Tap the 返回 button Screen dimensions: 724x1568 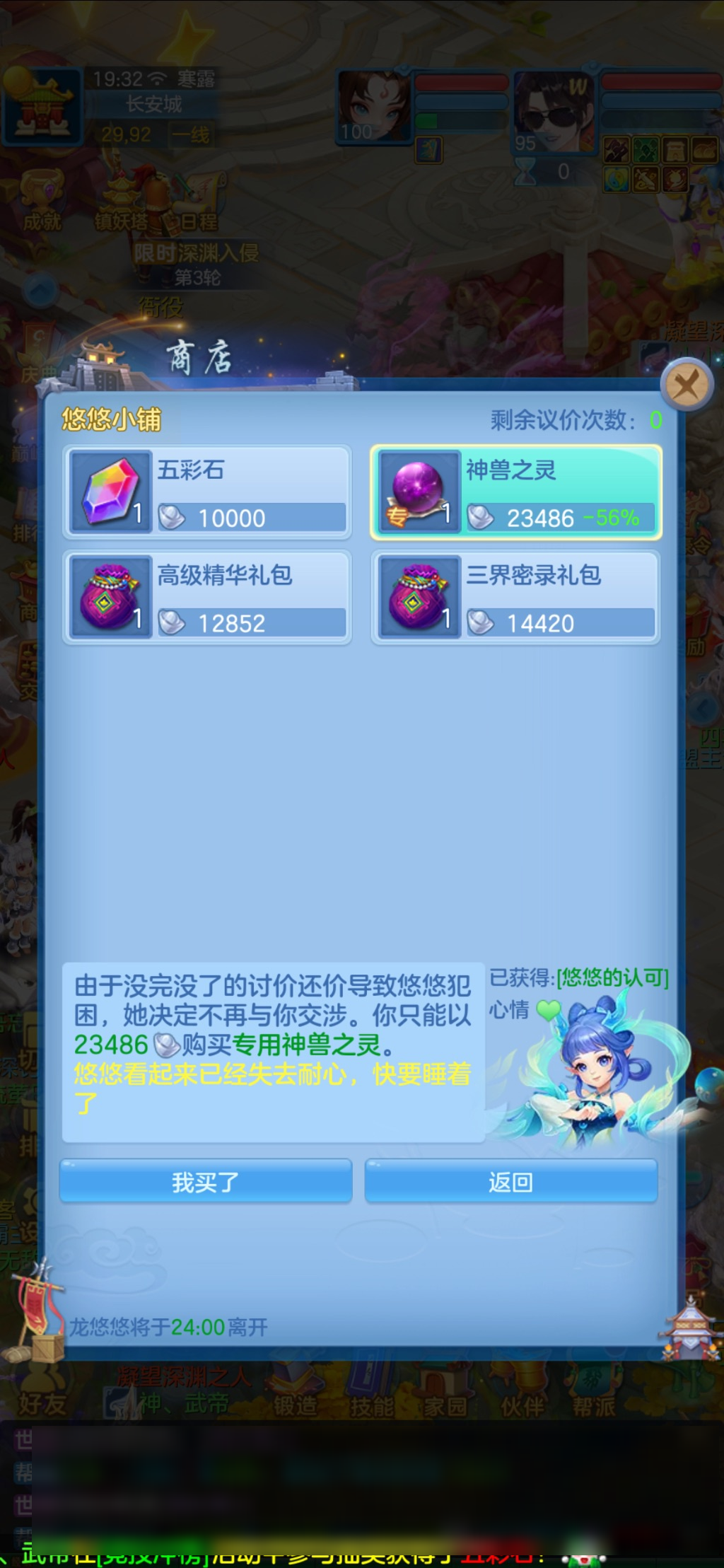pos(510,1182)
